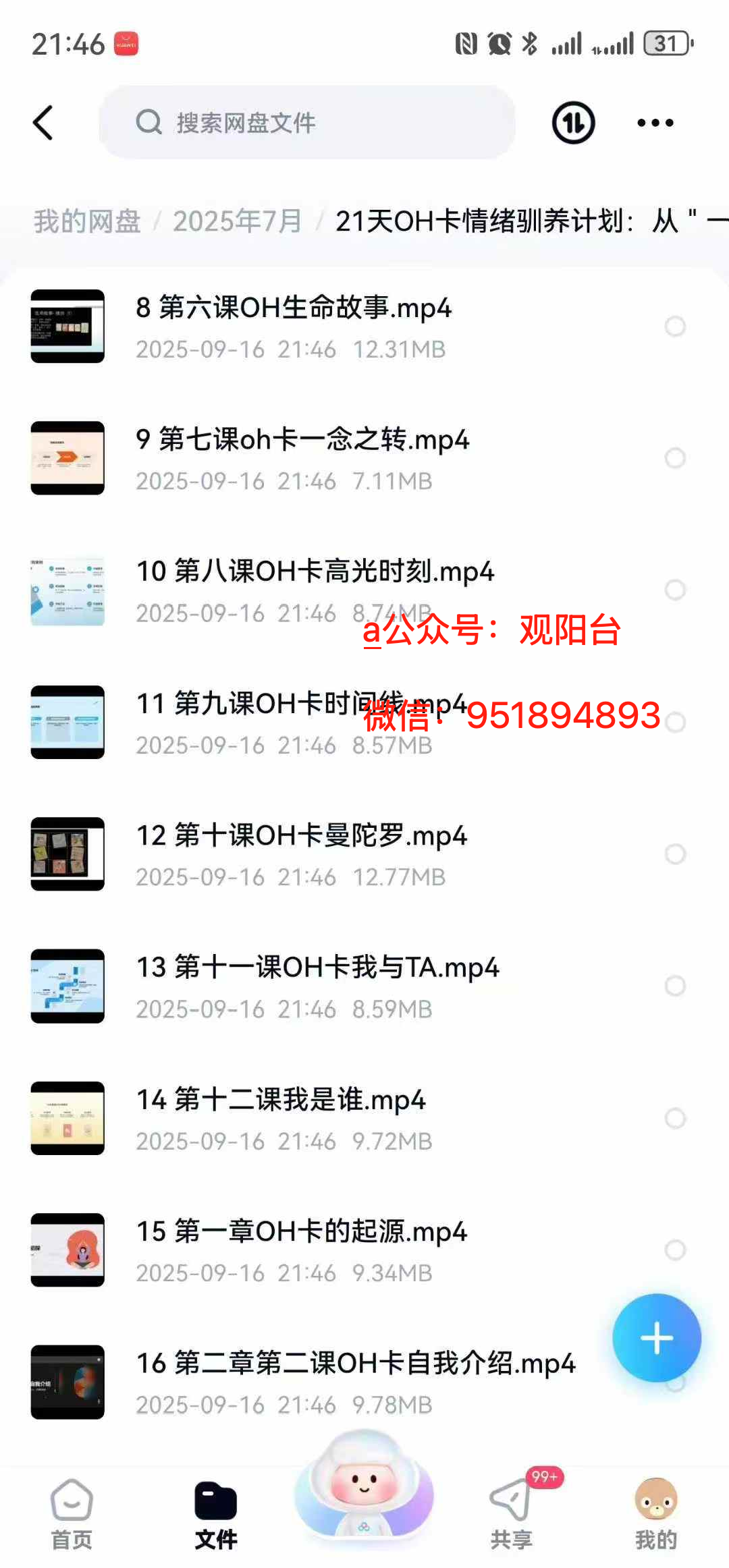The width and height of the screenshot is (729, 1568).
Task: Open 12 第十课OH卡曼陀罗.mp4
Action: (x=301, y=836)
